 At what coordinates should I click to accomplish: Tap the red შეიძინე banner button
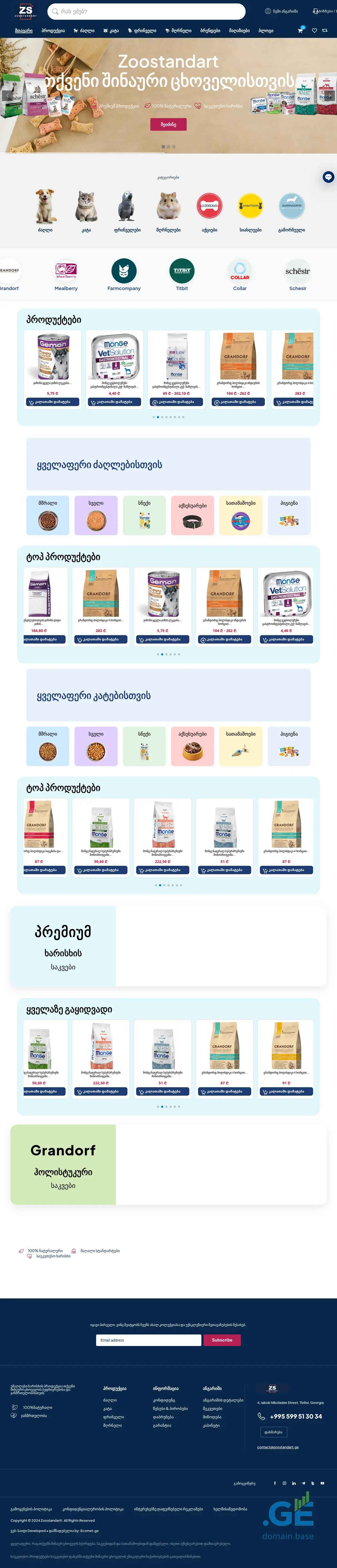168,124
